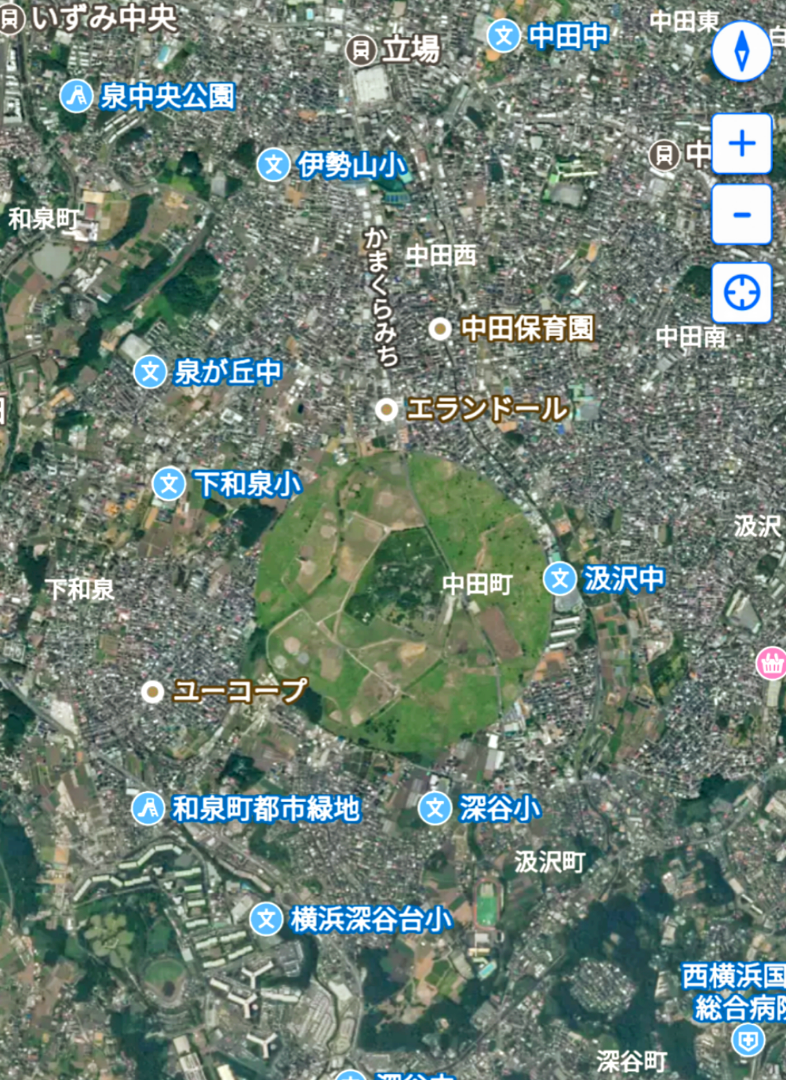Select the 西横浜国際総合病院 hospital marker
Viewport: 786px width, 1080px height.
(x=746, y=1041)
